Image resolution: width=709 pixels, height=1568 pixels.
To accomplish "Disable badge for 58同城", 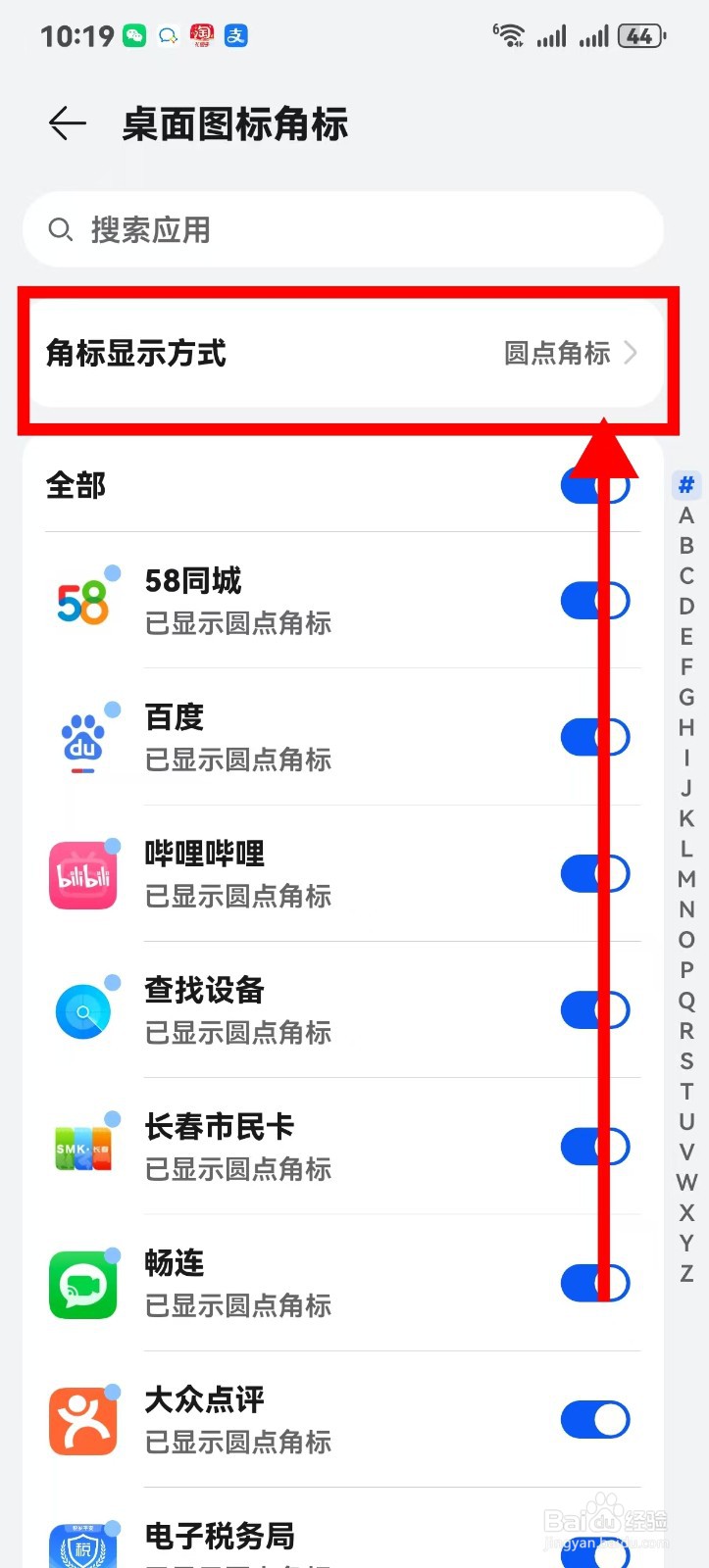I will 595,600.
